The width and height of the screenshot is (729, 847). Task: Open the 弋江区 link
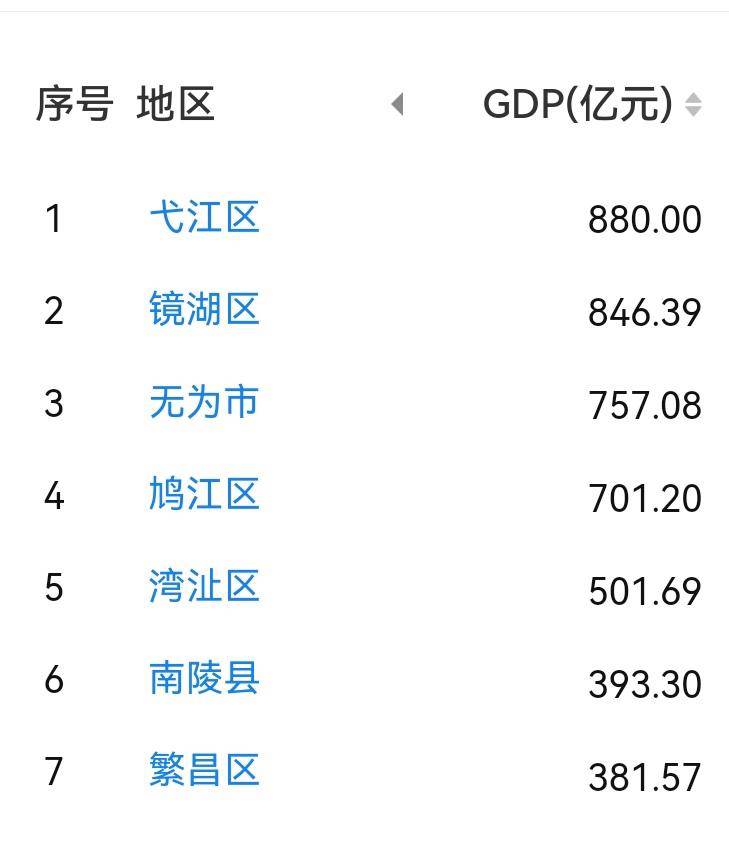click(204, 217)
